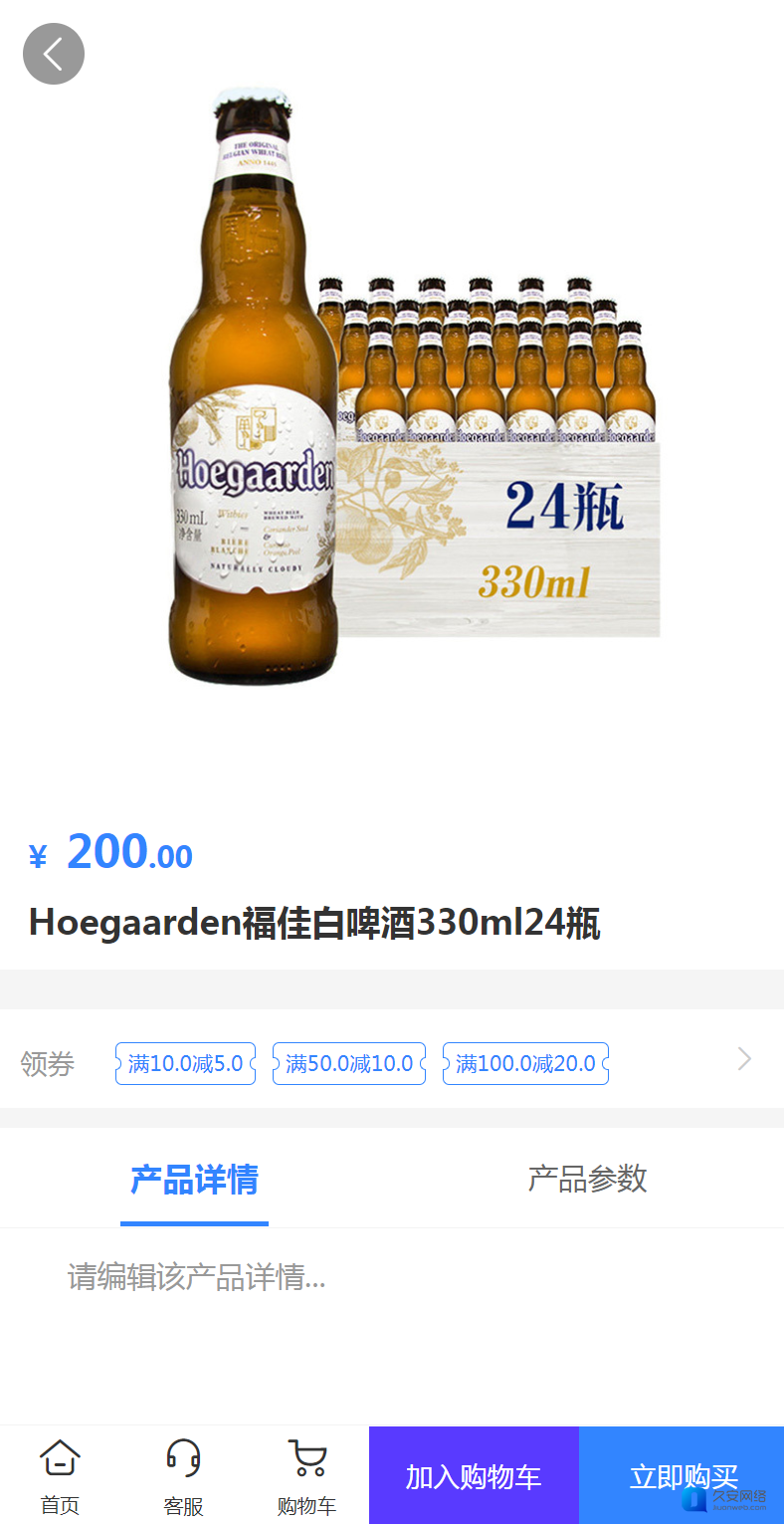Open the 购物车 shopping cart

point(306,1475)
